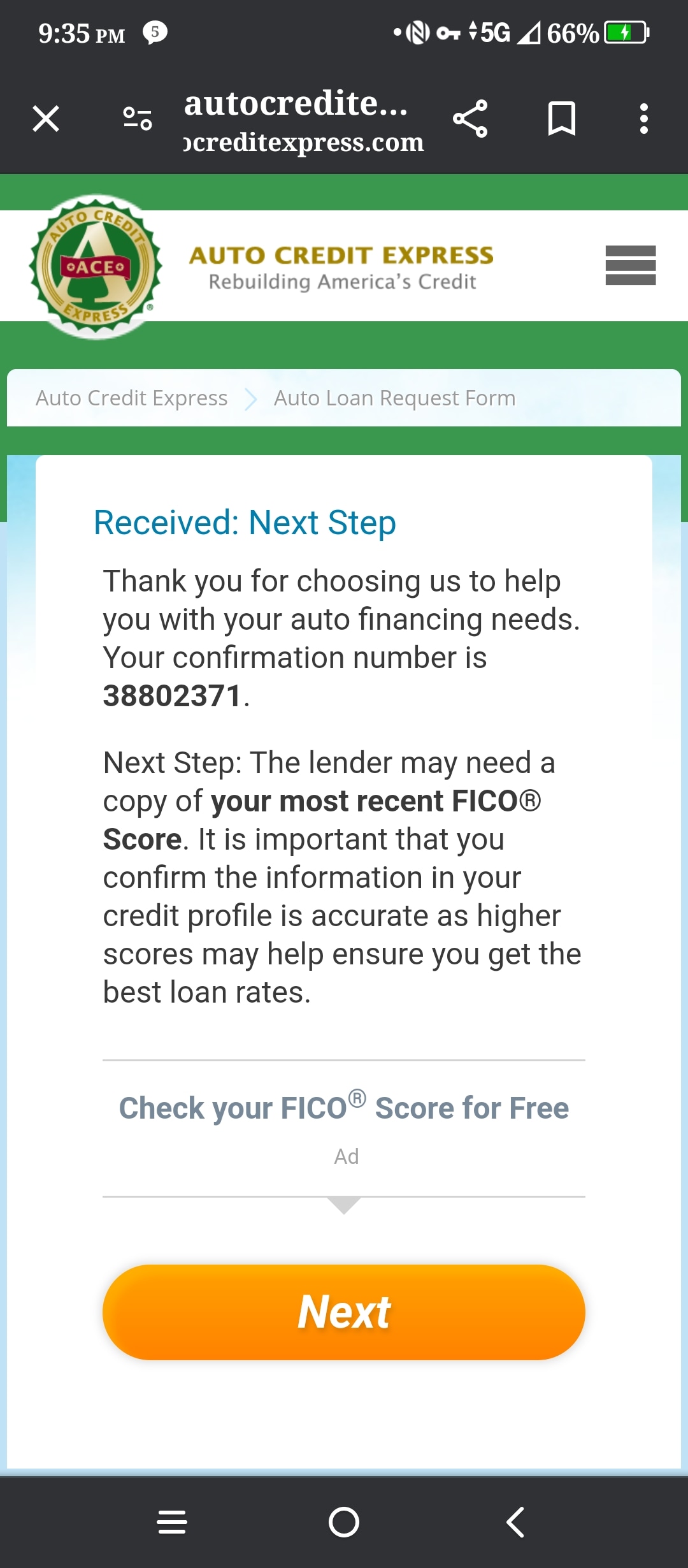Image resolution: width=688 pixels, height=1568 pixels.
Task: Go to the system home screen
Action: (x=344, y=1522)
